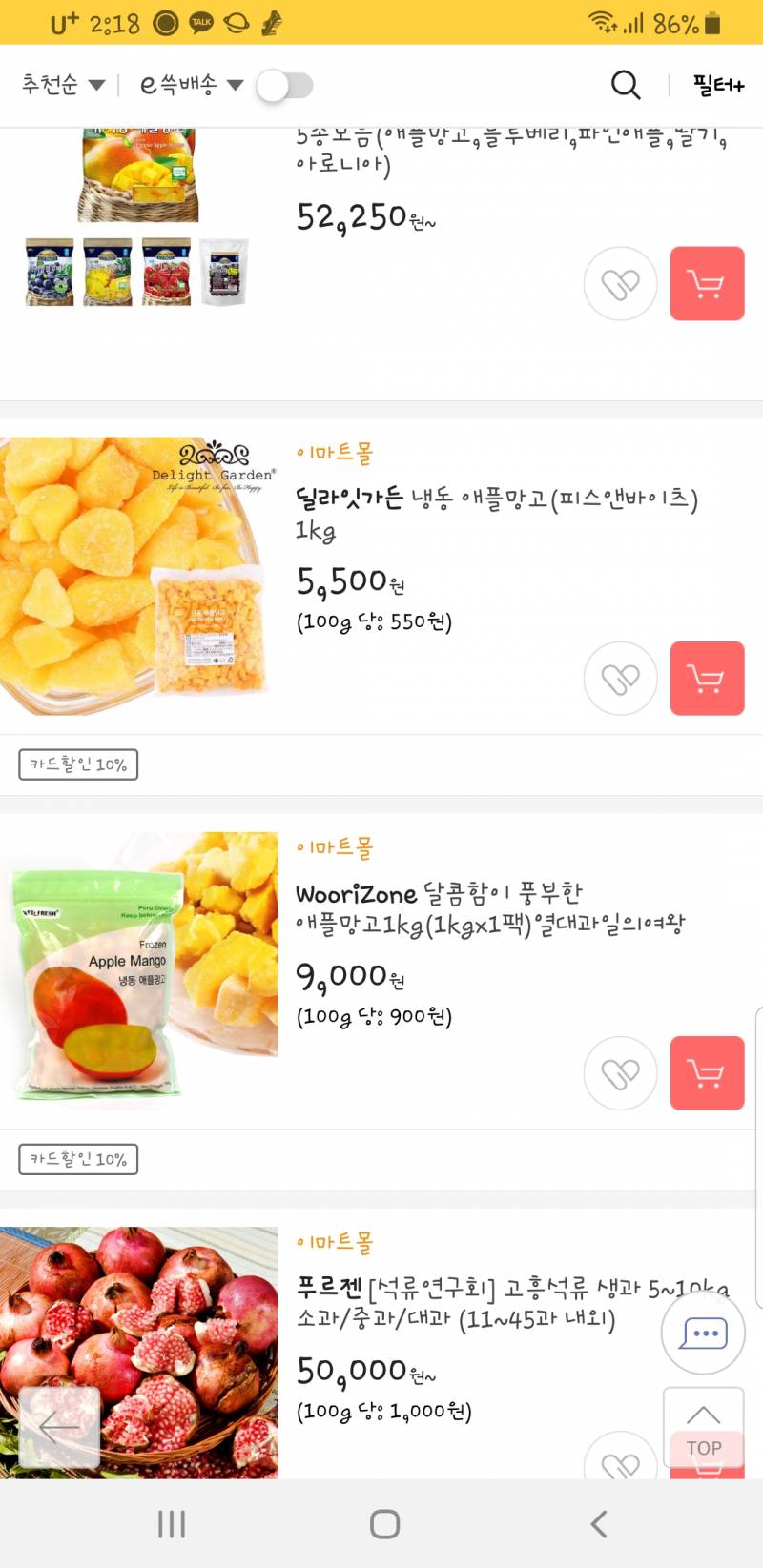Viewport: 763px width, 1568px height.
Task: Open the 추천순 sort dropdown
Action: pyautogui.click(x=59, y=85)
